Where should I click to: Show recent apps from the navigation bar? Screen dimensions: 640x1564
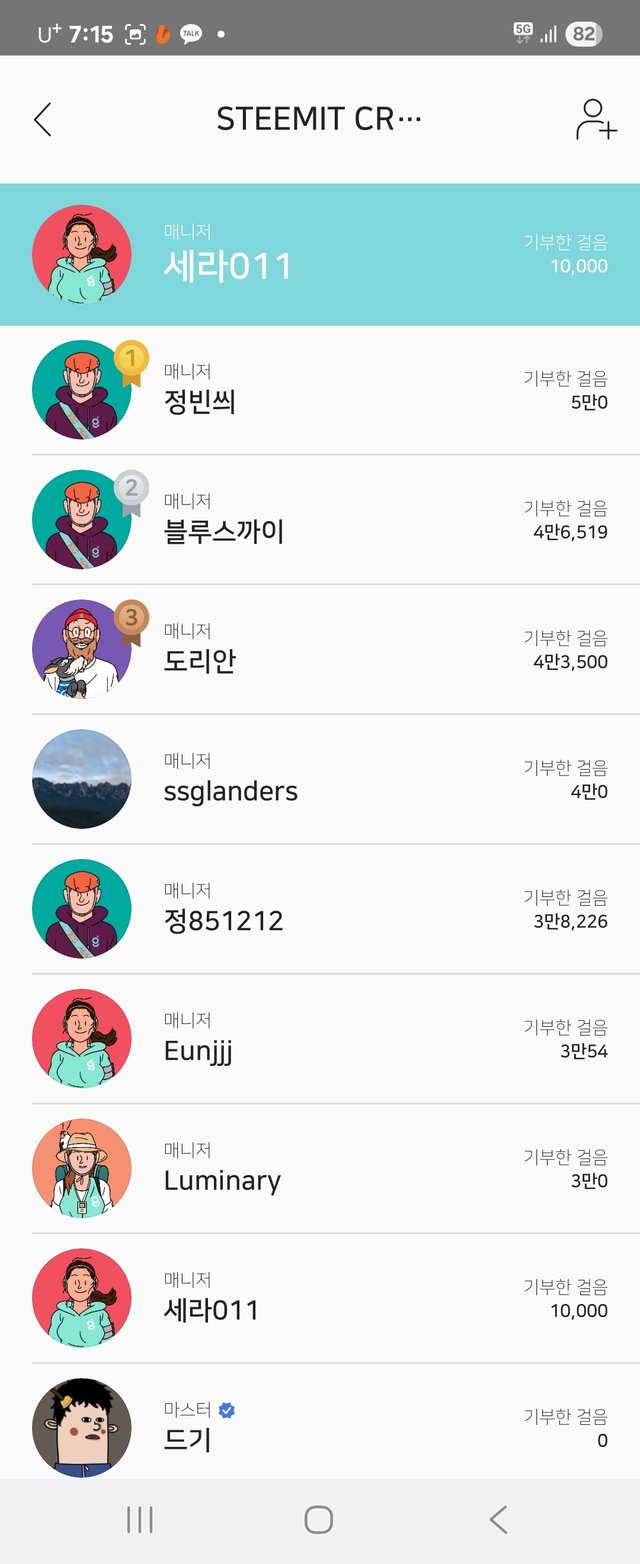click(140, 1520)
